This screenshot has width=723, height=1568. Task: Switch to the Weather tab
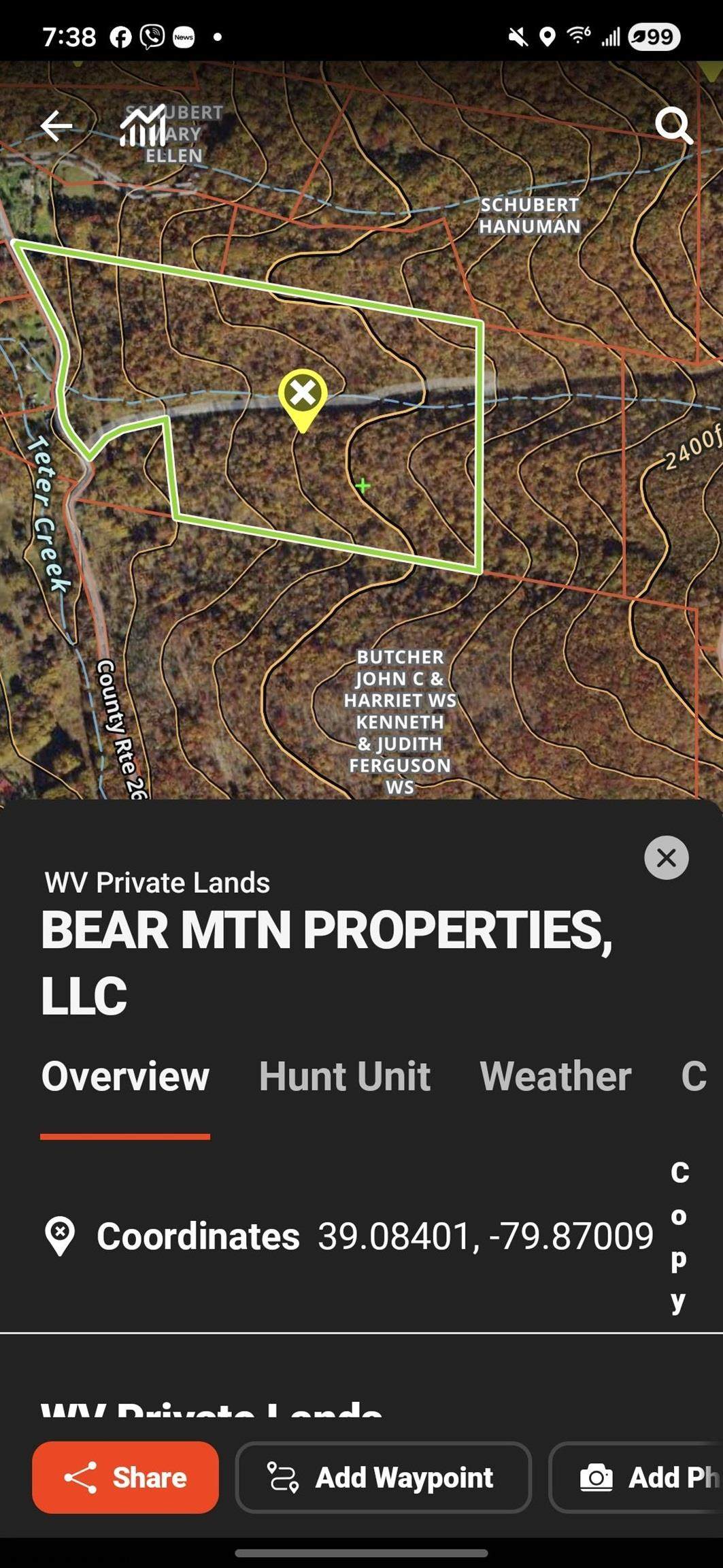click(x=556, y=1077)
